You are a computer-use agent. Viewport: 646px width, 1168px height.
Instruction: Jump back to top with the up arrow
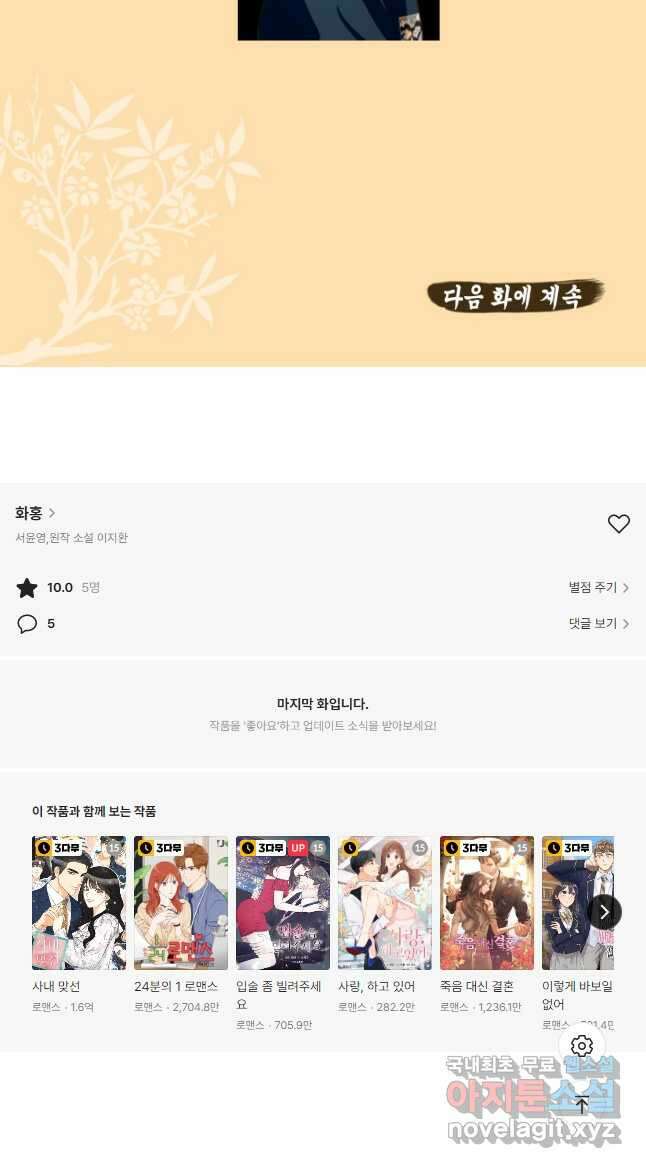[x=582, y=1105]
